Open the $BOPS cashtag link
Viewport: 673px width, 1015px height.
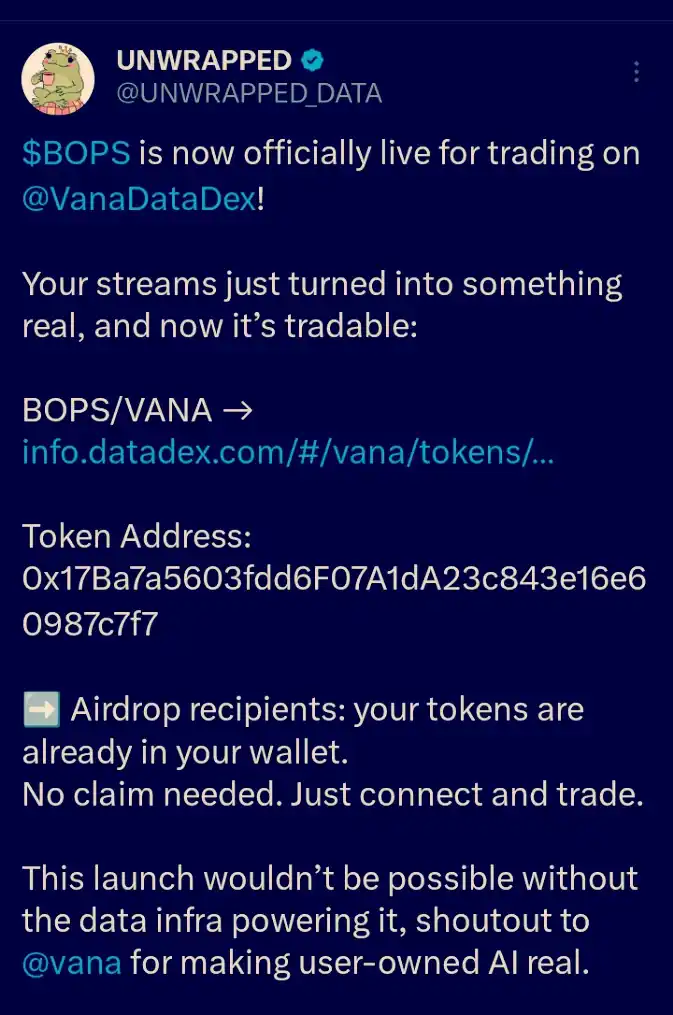point(76,154)
